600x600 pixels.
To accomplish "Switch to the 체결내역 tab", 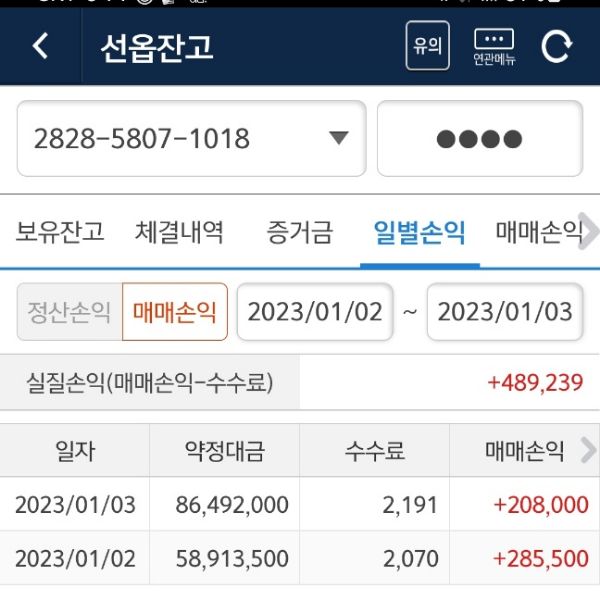I will click(180, 233).
